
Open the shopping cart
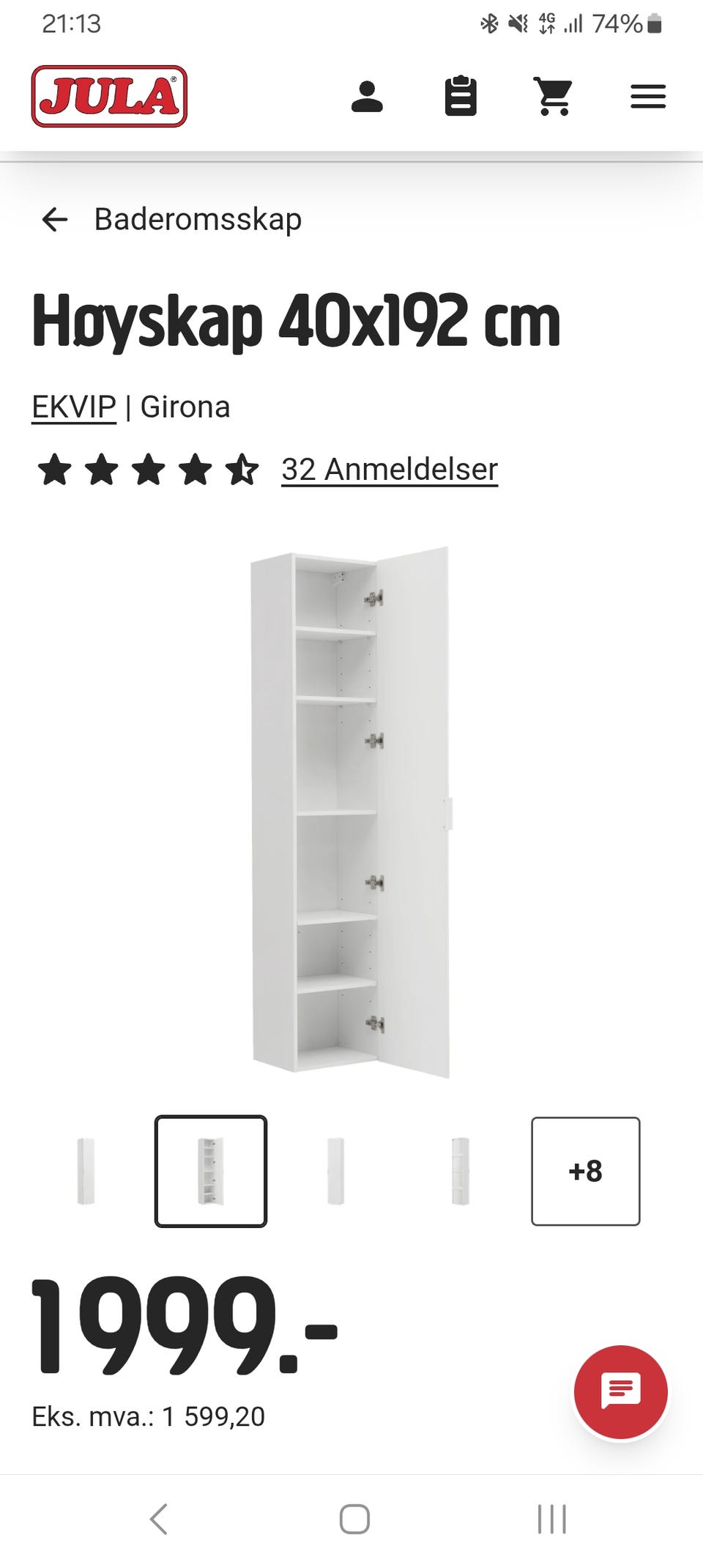tap(554, 96)
